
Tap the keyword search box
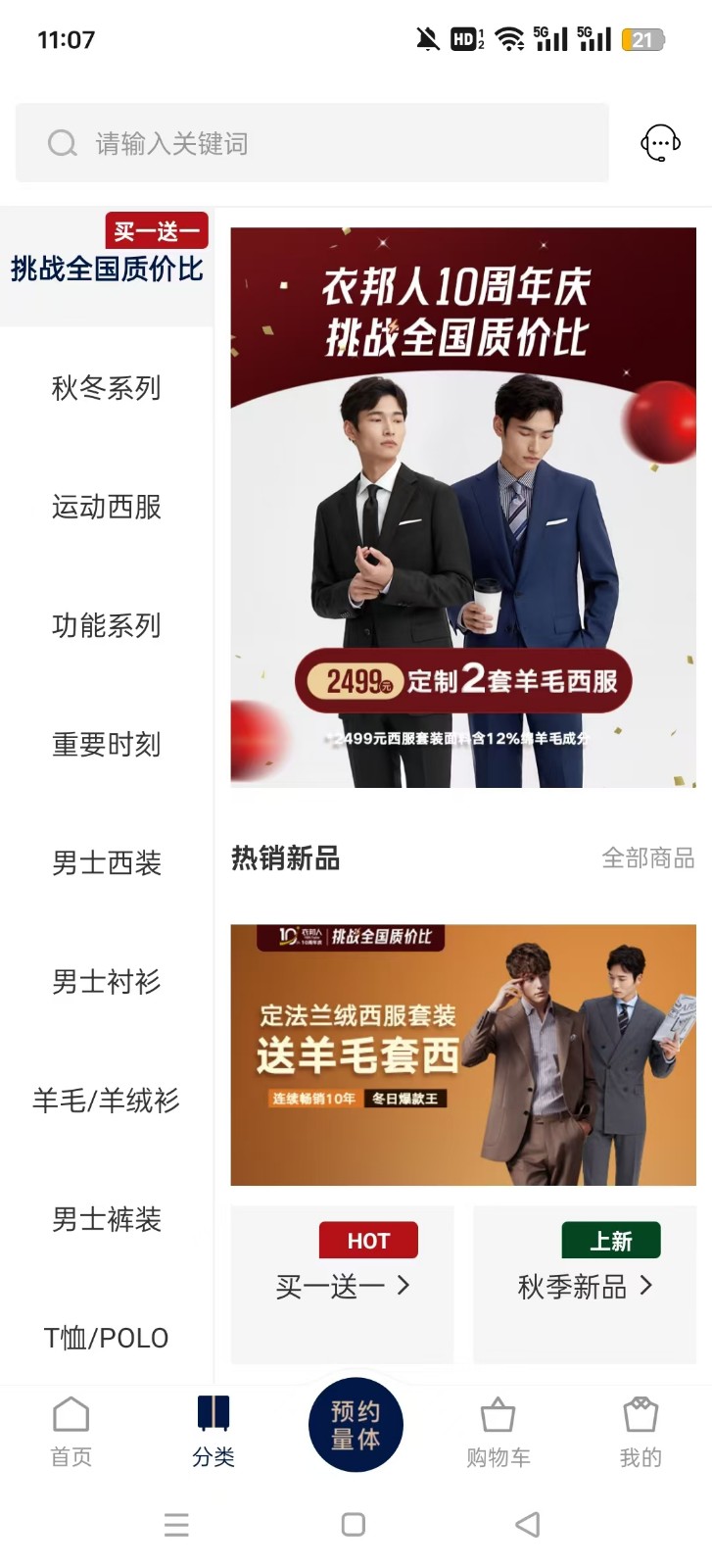(x=311, y=143)
